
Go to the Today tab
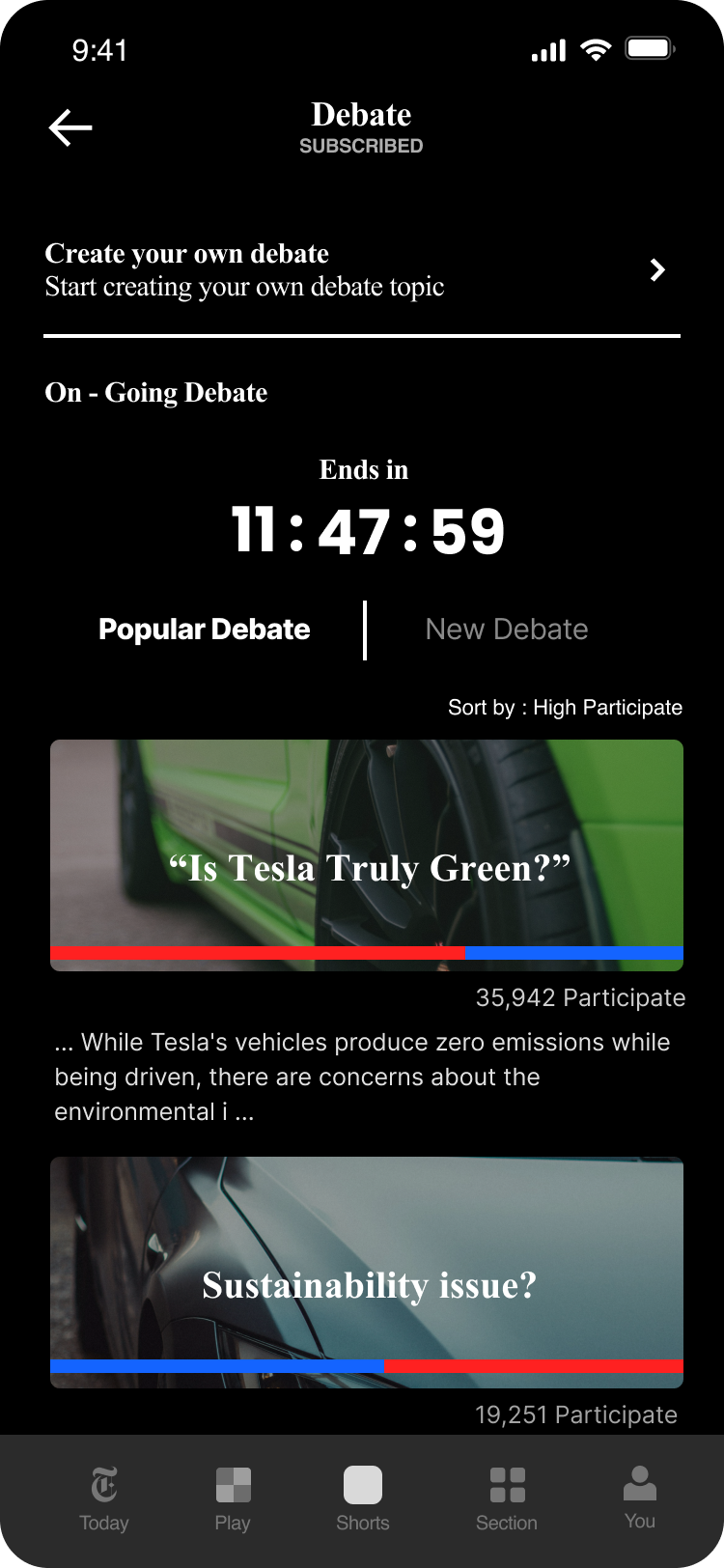[x=103, y=1498]
